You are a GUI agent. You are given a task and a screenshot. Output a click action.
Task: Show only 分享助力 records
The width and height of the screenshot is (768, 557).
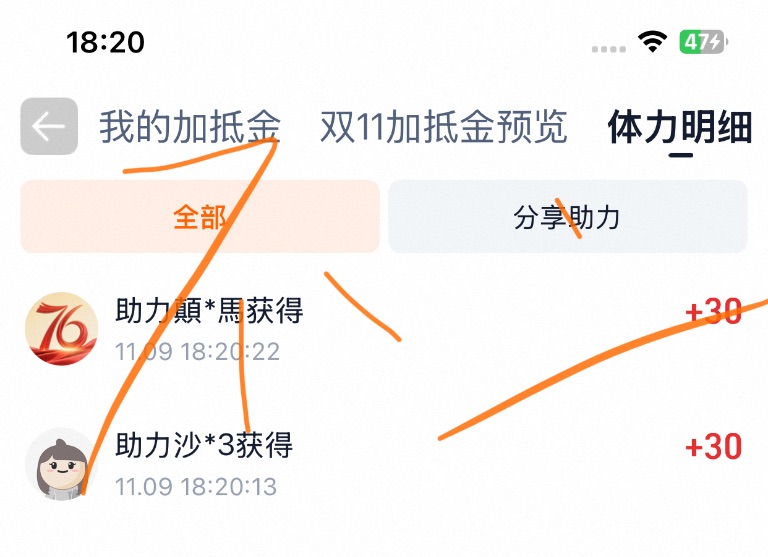tap(567, 217)
